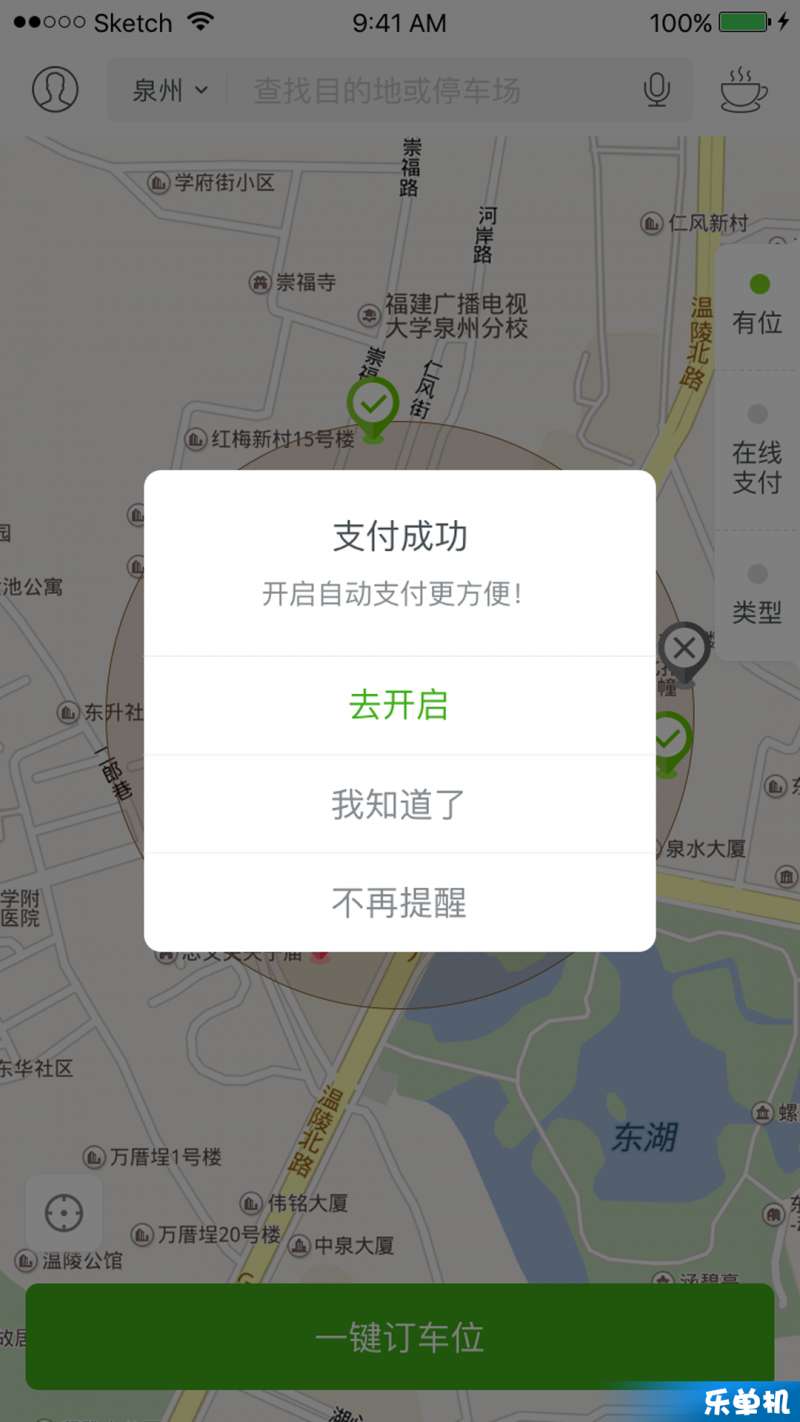Image resolution: width=800 pixels, height=1422 pixels.
Task: Select the green parking marker near 红梅新村15号楼
Action: 373,408
